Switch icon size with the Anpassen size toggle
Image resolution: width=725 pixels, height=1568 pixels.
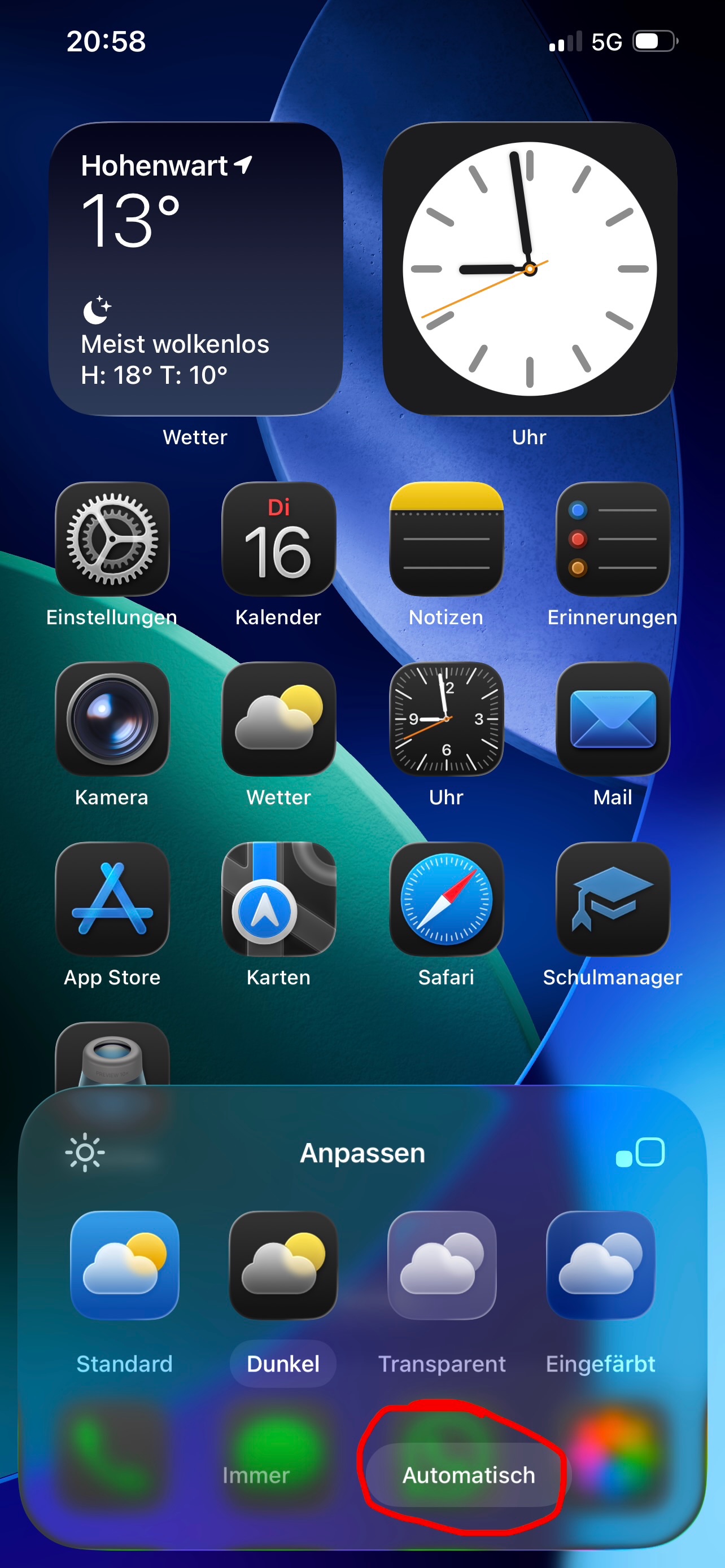[x=640, y=1152]
